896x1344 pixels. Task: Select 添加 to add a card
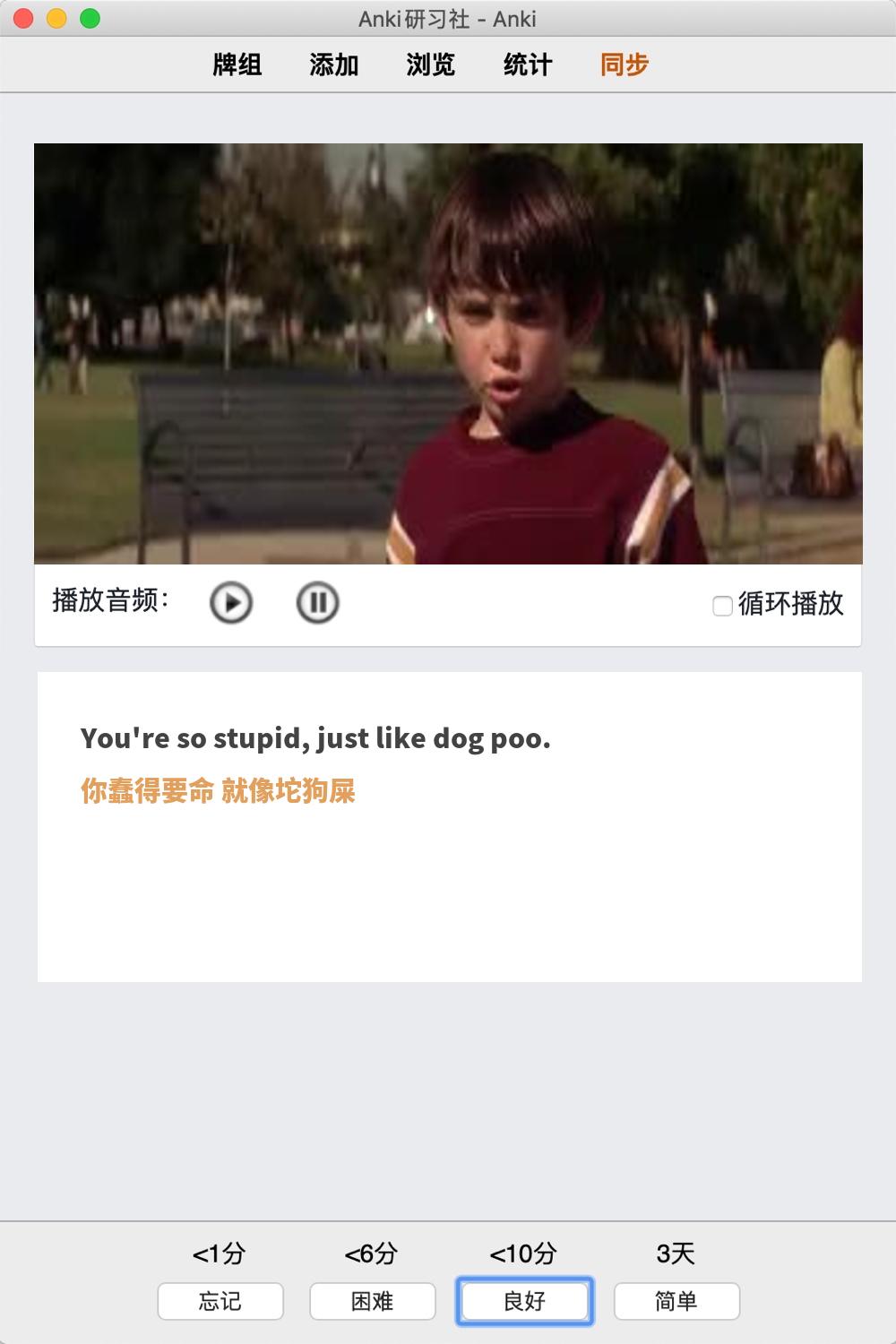tap(334, 65)
